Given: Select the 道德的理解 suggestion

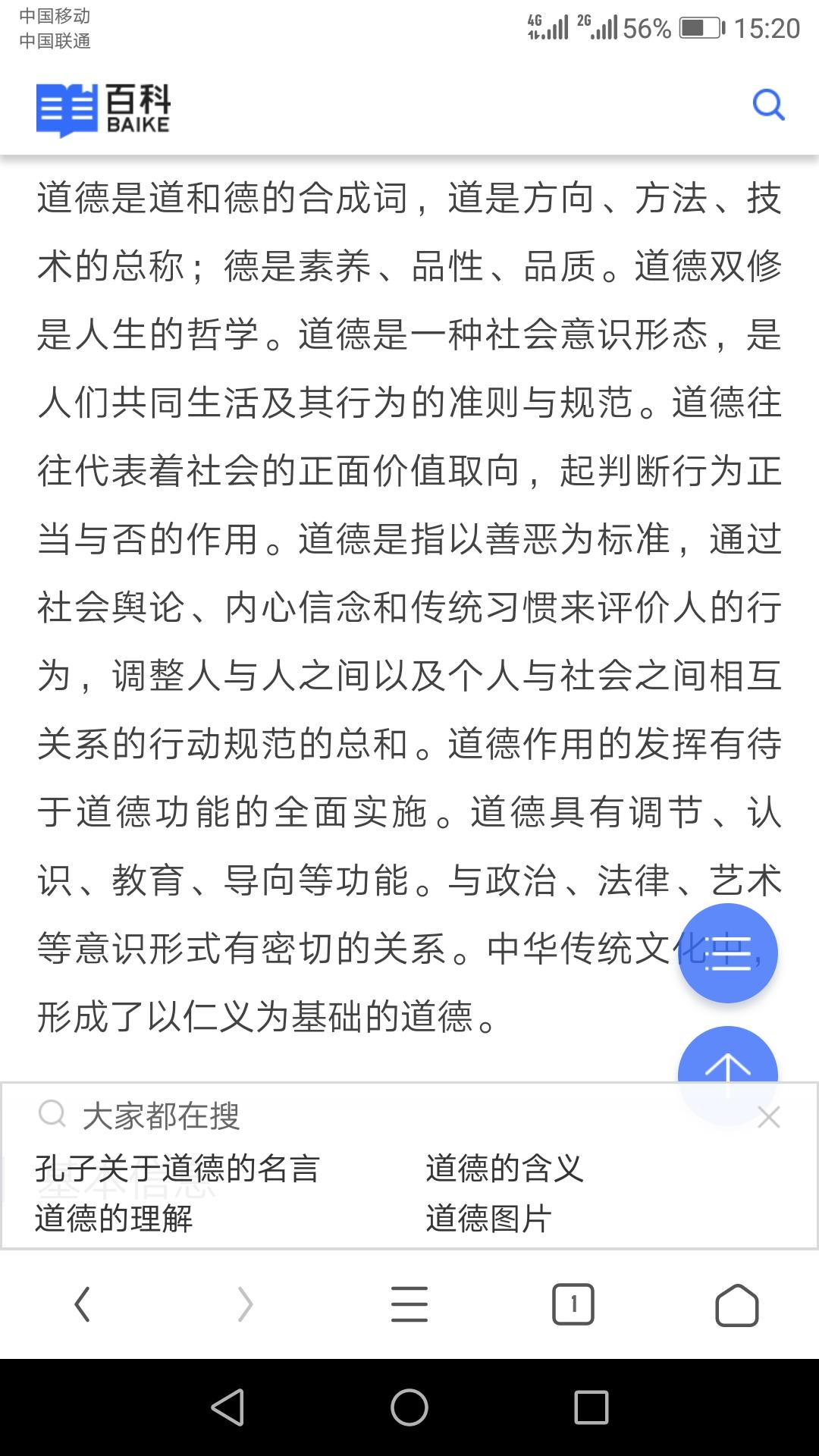Looking at the screenshot, I should pyautogui.click(x=114, y=1218).
